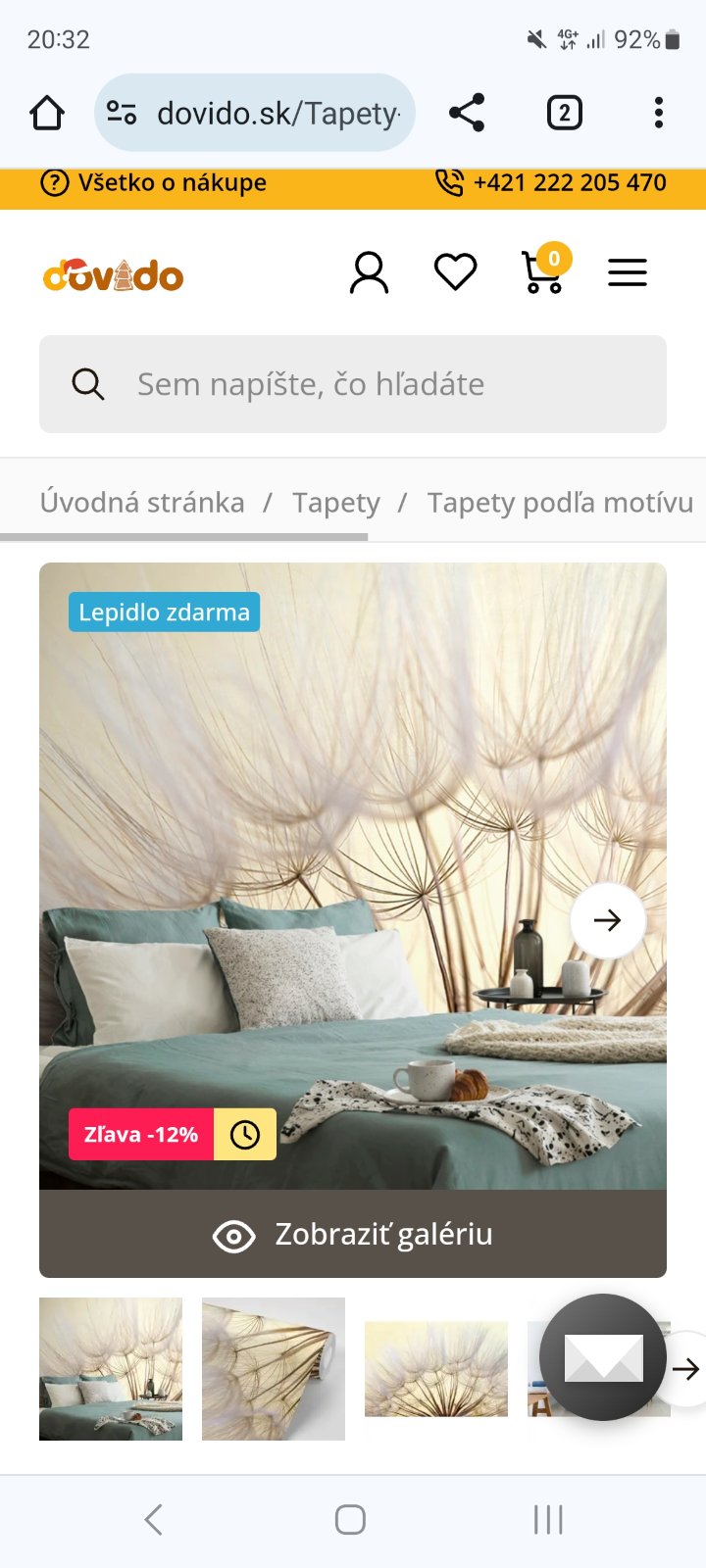
Task: Open the shopping cart
Action: tap(543, 272)
